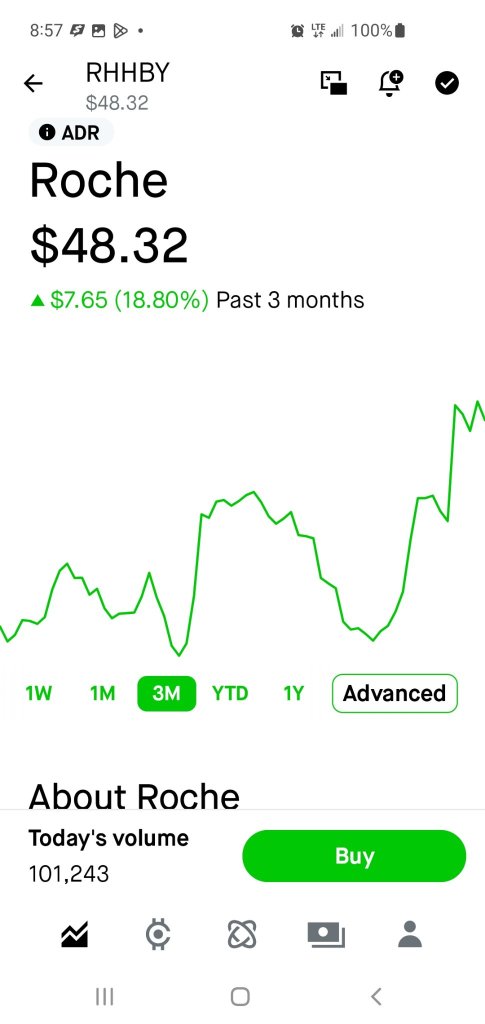Go back using the top-left arrow
485x1024 pixels.
pos(33,83)
